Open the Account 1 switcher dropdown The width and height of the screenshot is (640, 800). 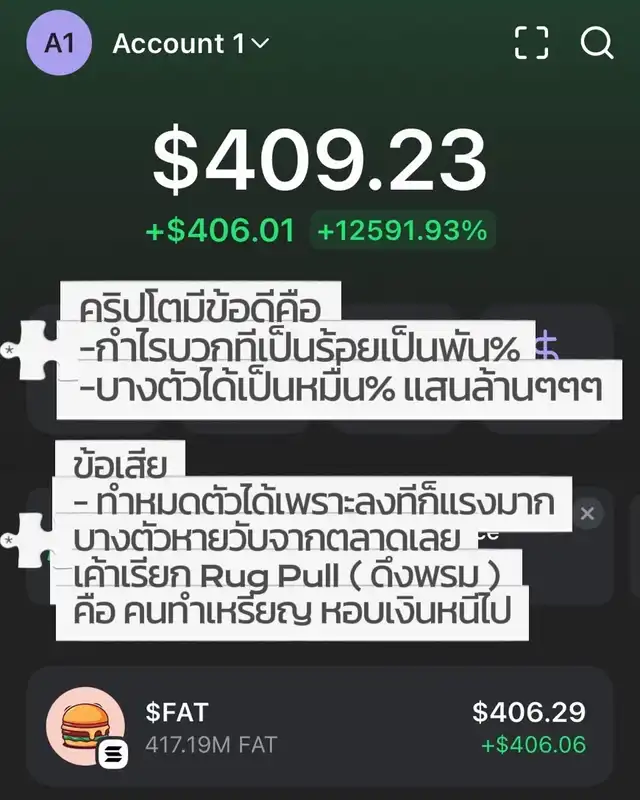[191, 44]
